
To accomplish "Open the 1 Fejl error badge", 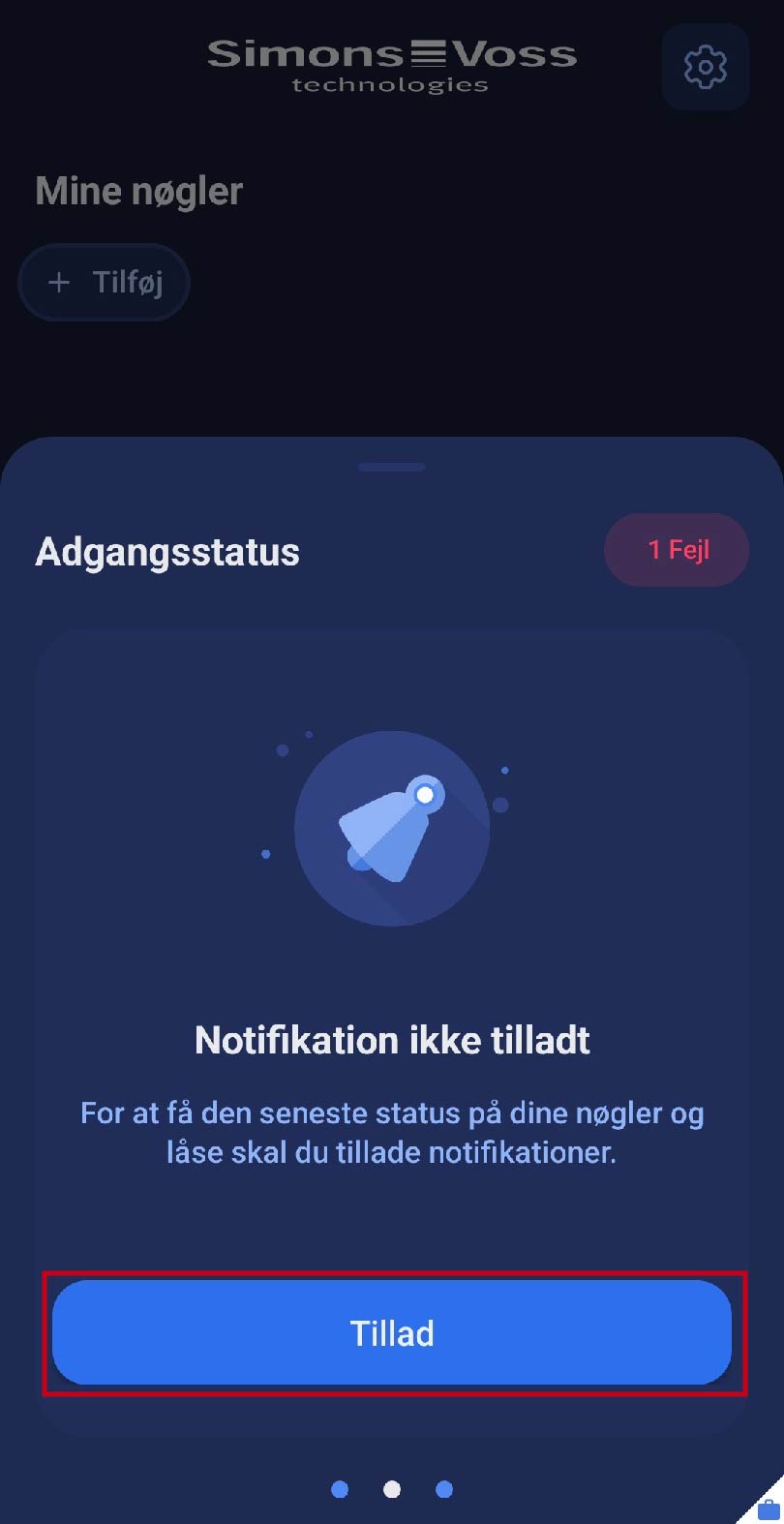I will 677,550.
